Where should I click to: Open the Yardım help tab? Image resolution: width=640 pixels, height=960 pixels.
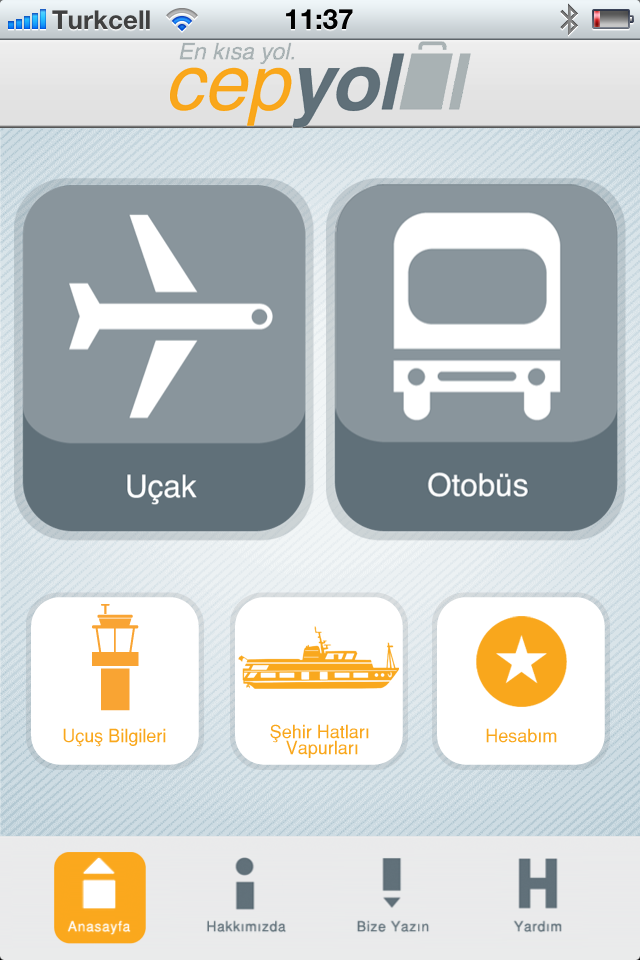point(537,897)
